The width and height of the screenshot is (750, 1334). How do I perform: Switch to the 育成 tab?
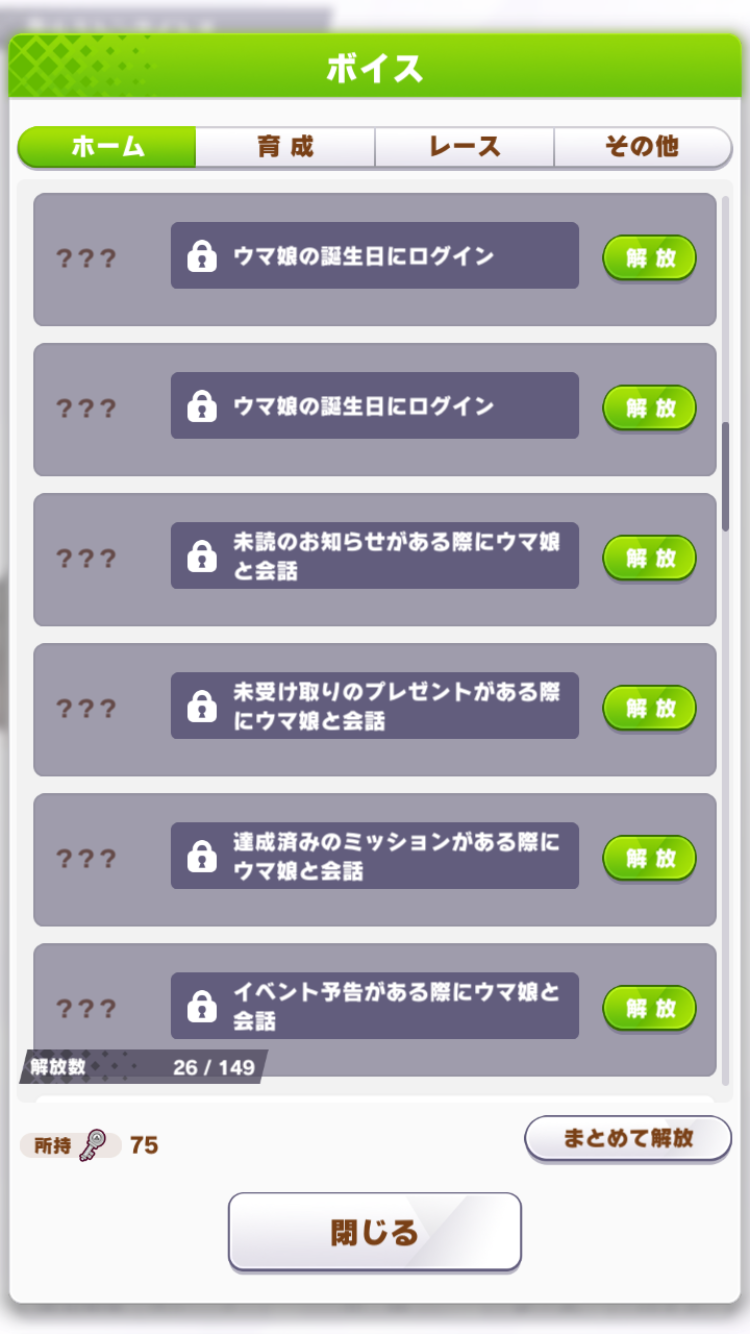click(x=285, y=147)
